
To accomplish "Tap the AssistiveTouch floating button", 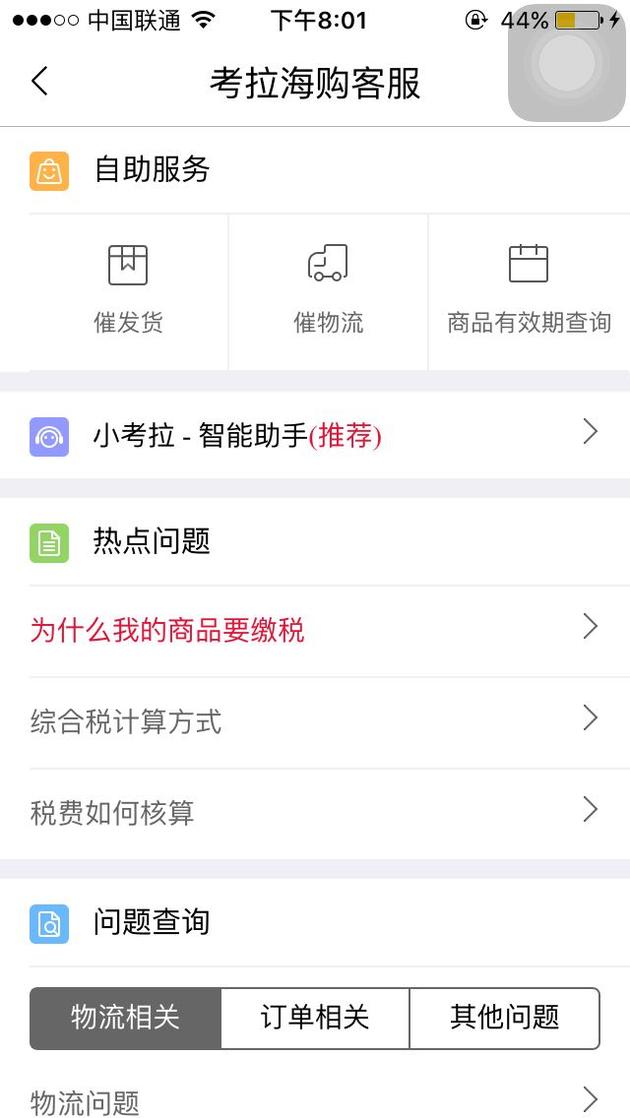I will point(567,63).
